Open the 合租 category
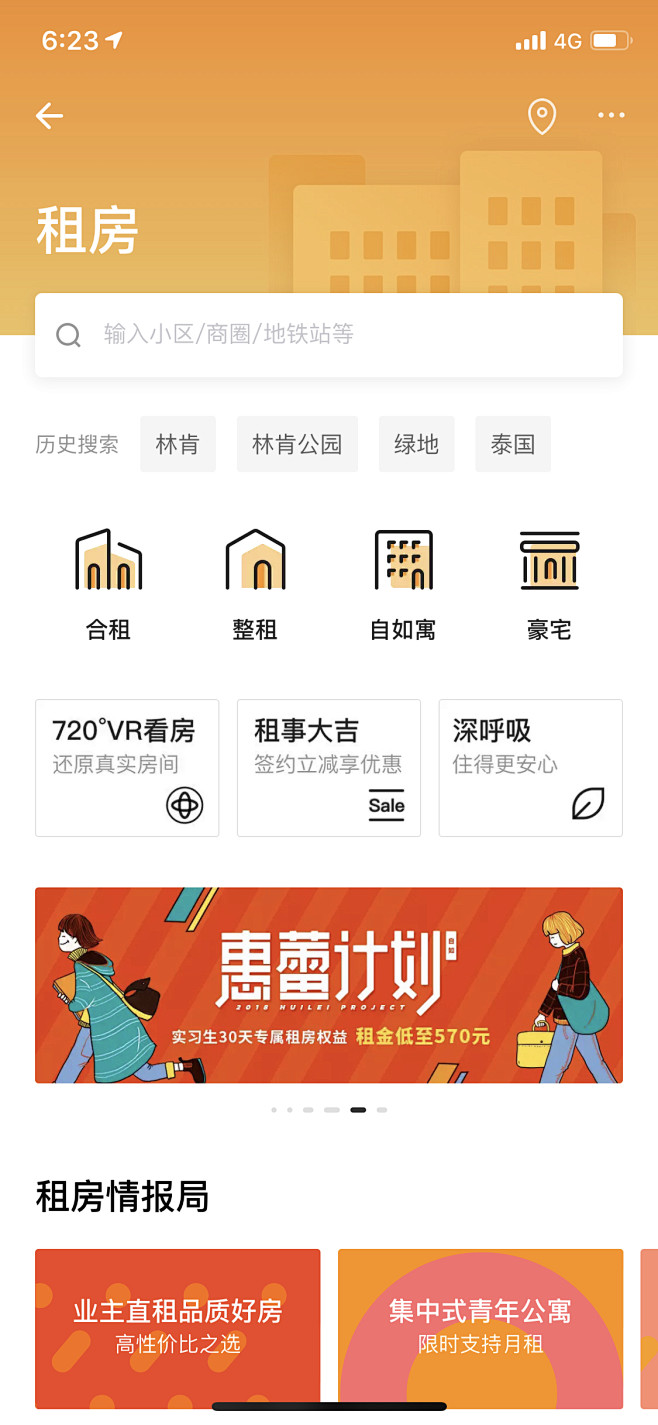This screenshot has height=1425, width=658. point(108,585)
